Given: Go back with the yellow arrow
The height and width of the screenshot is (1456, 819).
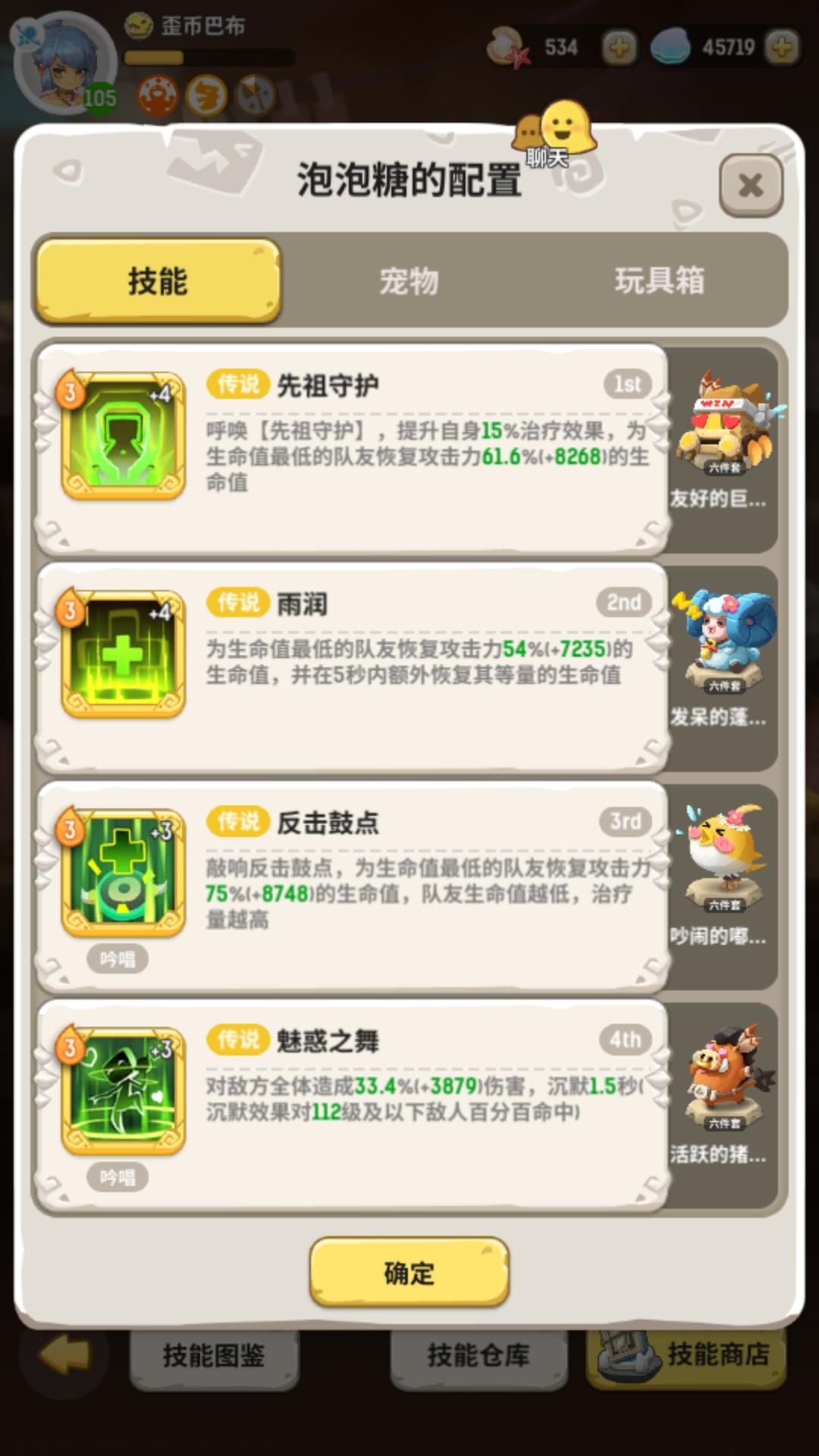Looking at the screenshot, I should 65,1355.
